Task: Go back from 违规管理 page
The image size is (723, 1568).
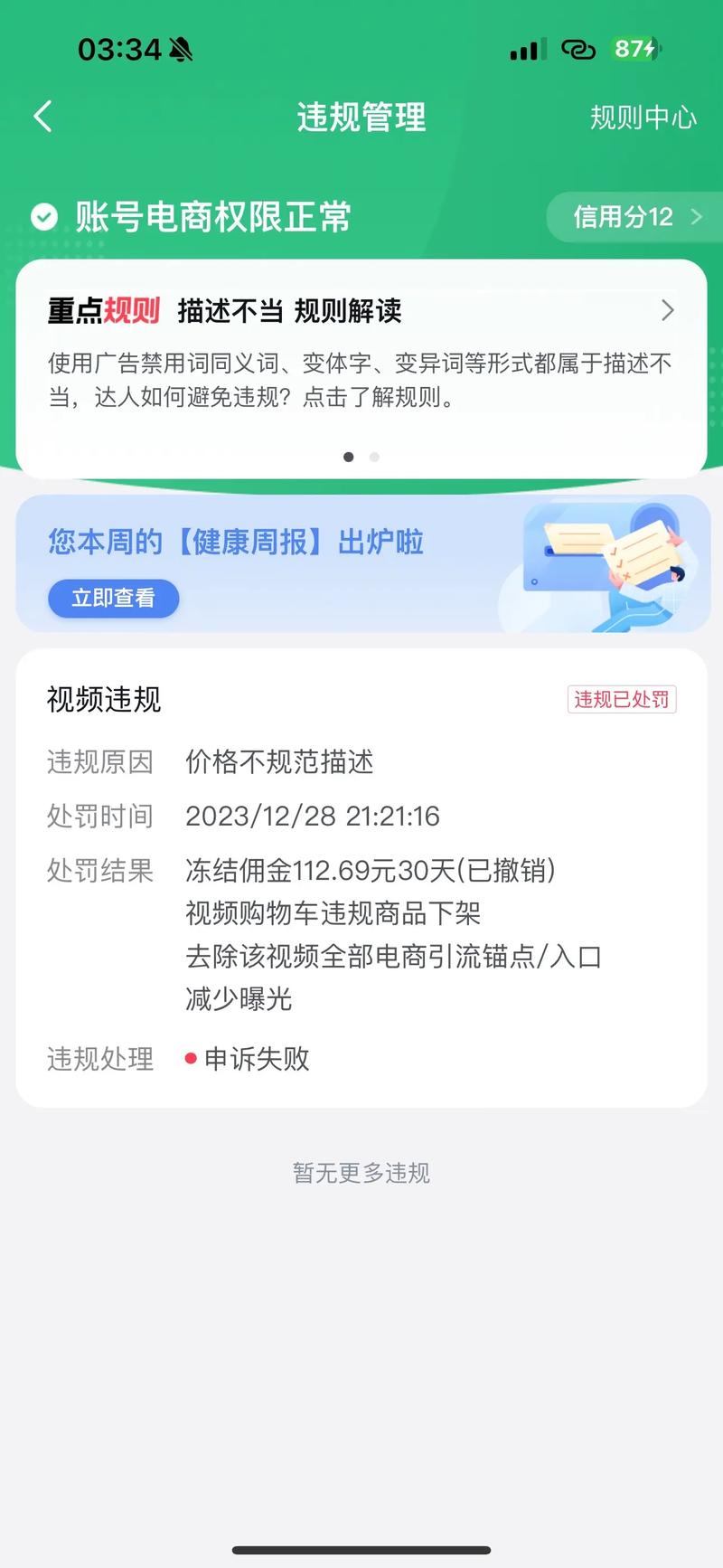Action: [x=43, y=117]
